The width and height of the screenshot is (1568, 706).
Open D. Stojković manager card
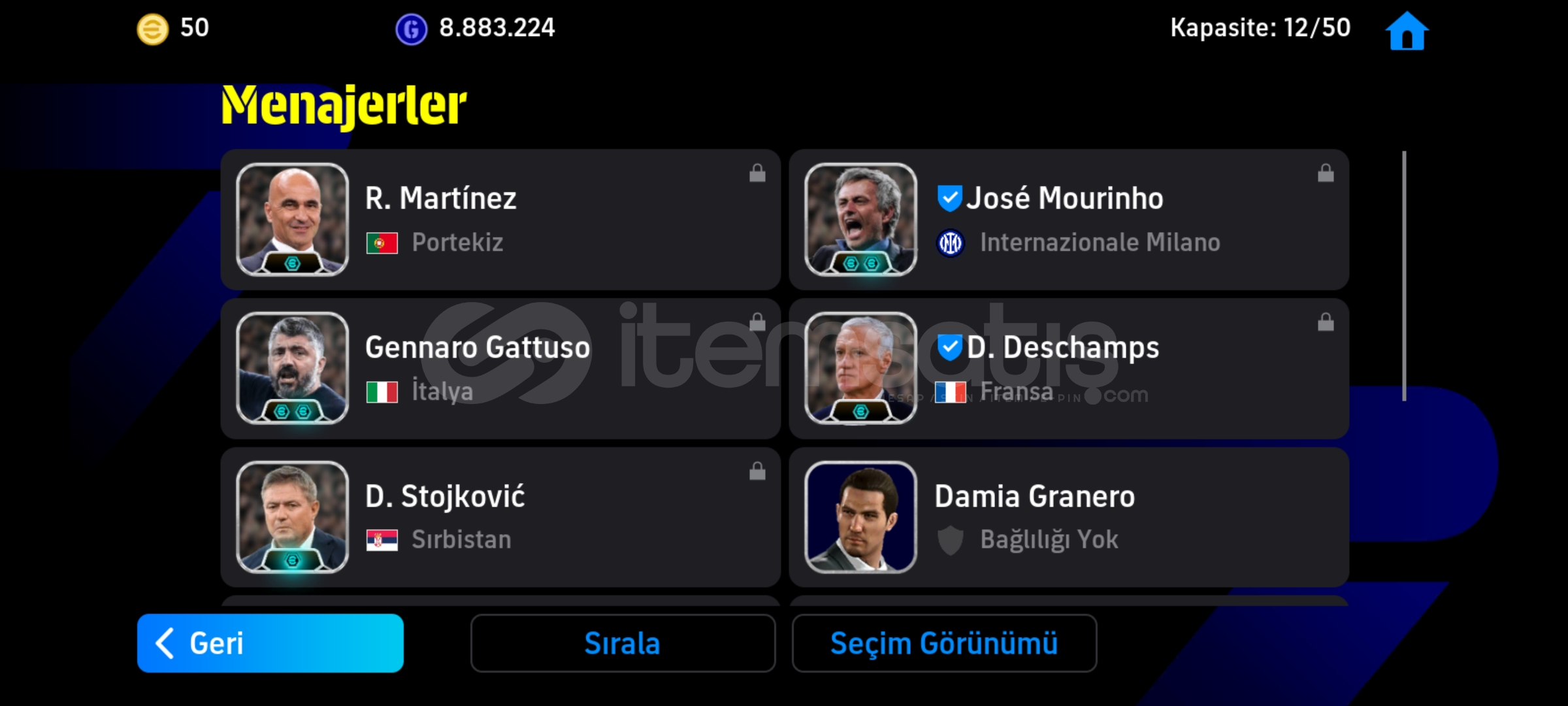[x=500, y=517]
